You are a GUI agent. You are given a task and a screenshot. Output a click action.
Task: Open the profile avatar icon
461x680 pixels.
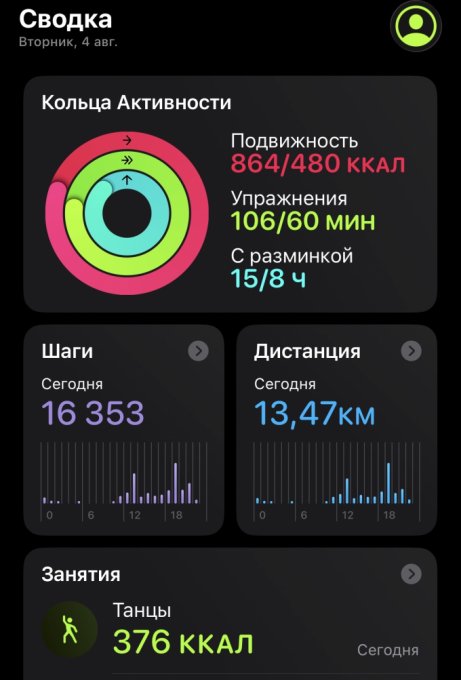pyautogui.click(x=415, y=26)
